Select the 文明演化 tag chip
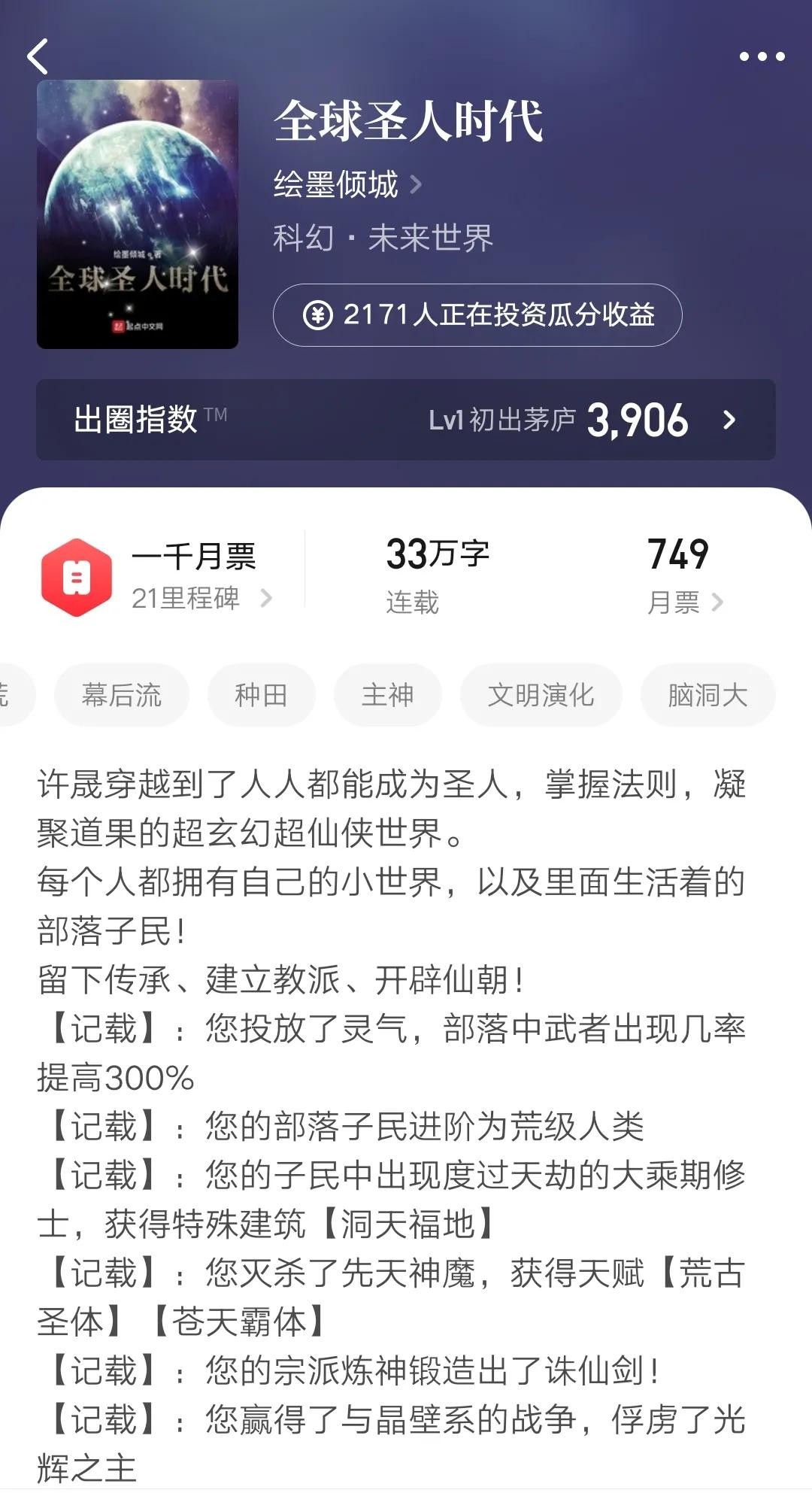This screenshot has width=812, height=1493. pos(541,695)
